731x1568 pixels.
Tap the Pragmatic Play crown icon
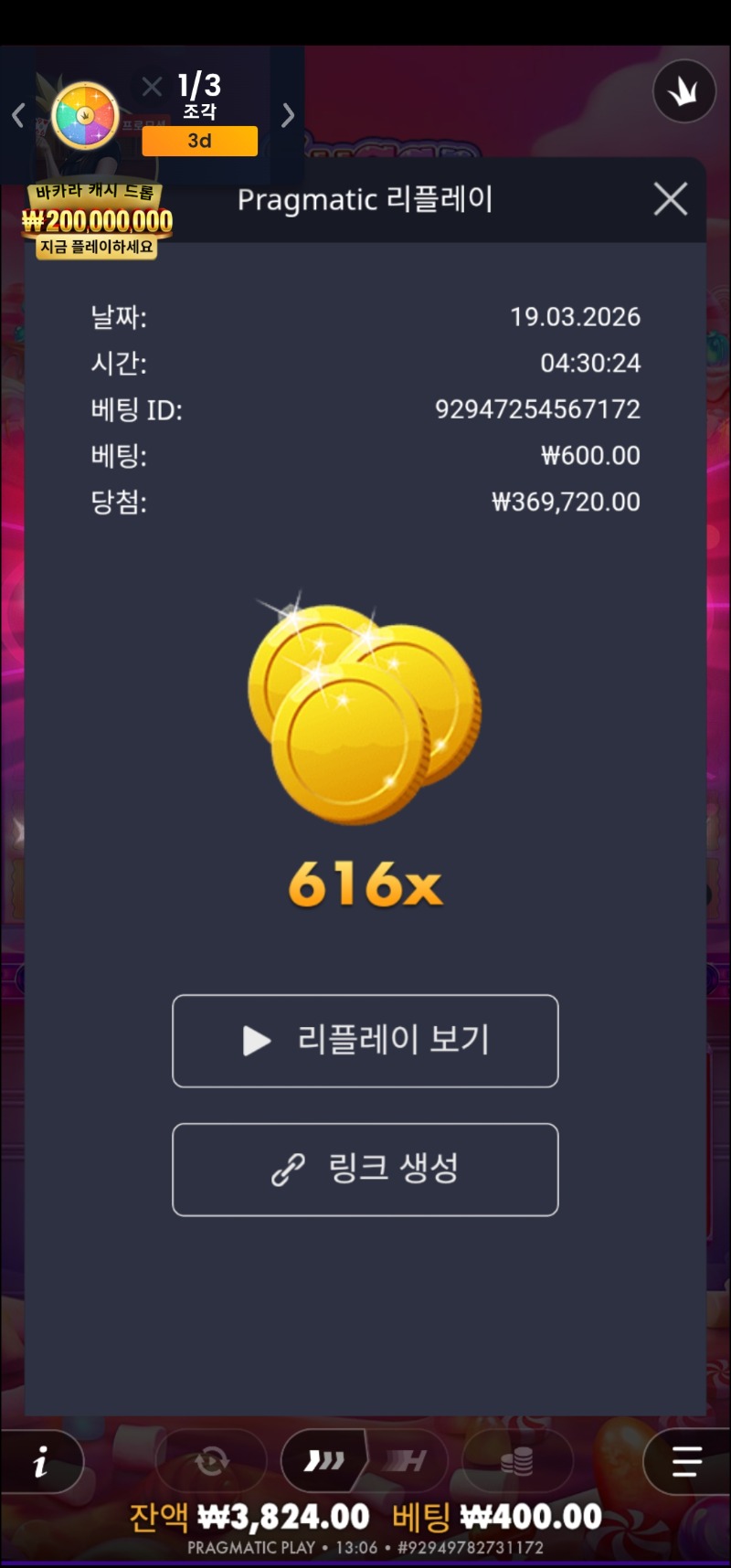pos(683,91)
